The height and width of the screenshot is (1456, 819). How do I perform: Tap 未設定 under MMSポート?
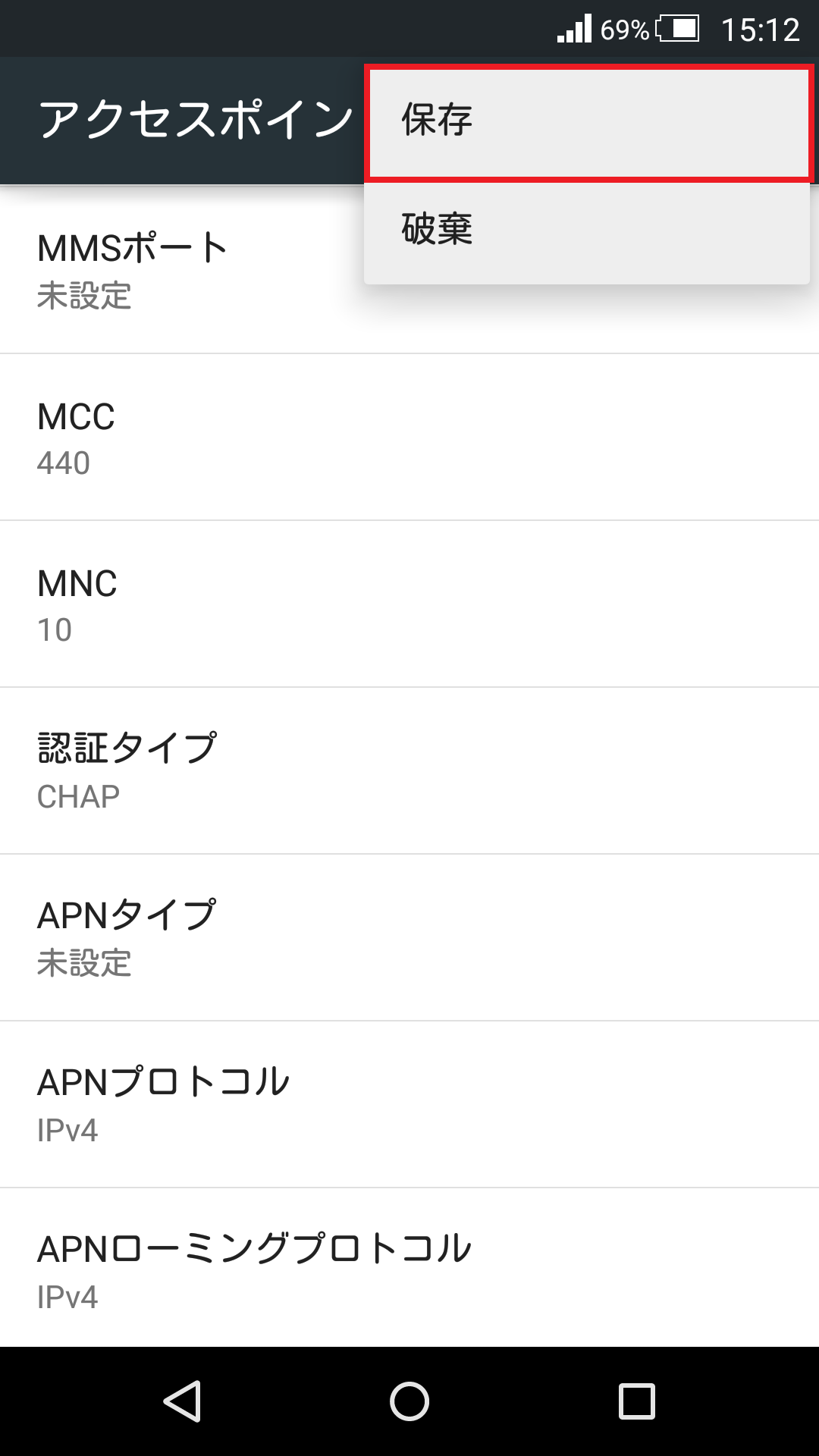point(83,298)
